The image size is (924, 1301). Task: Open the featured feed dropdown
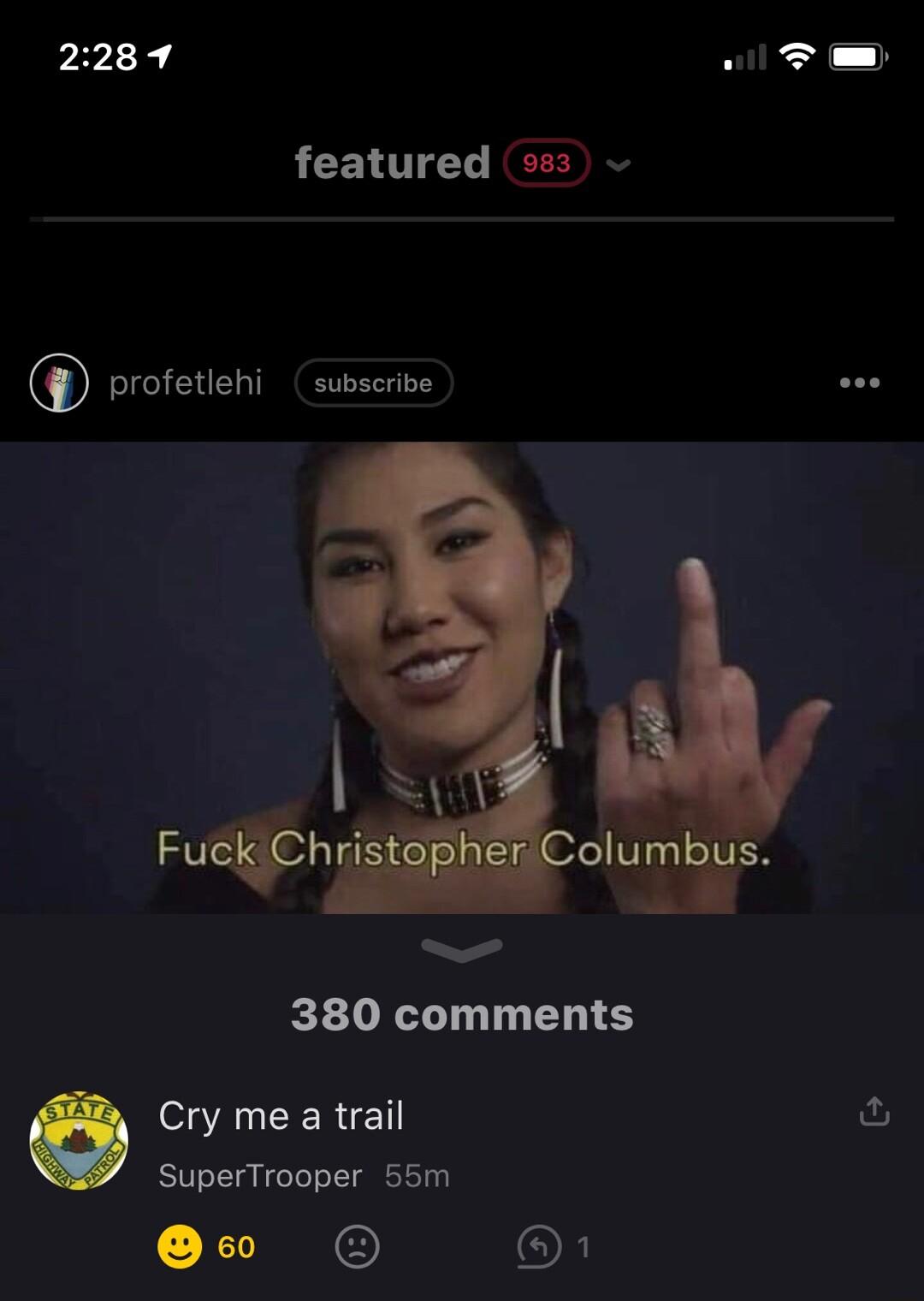618,164
